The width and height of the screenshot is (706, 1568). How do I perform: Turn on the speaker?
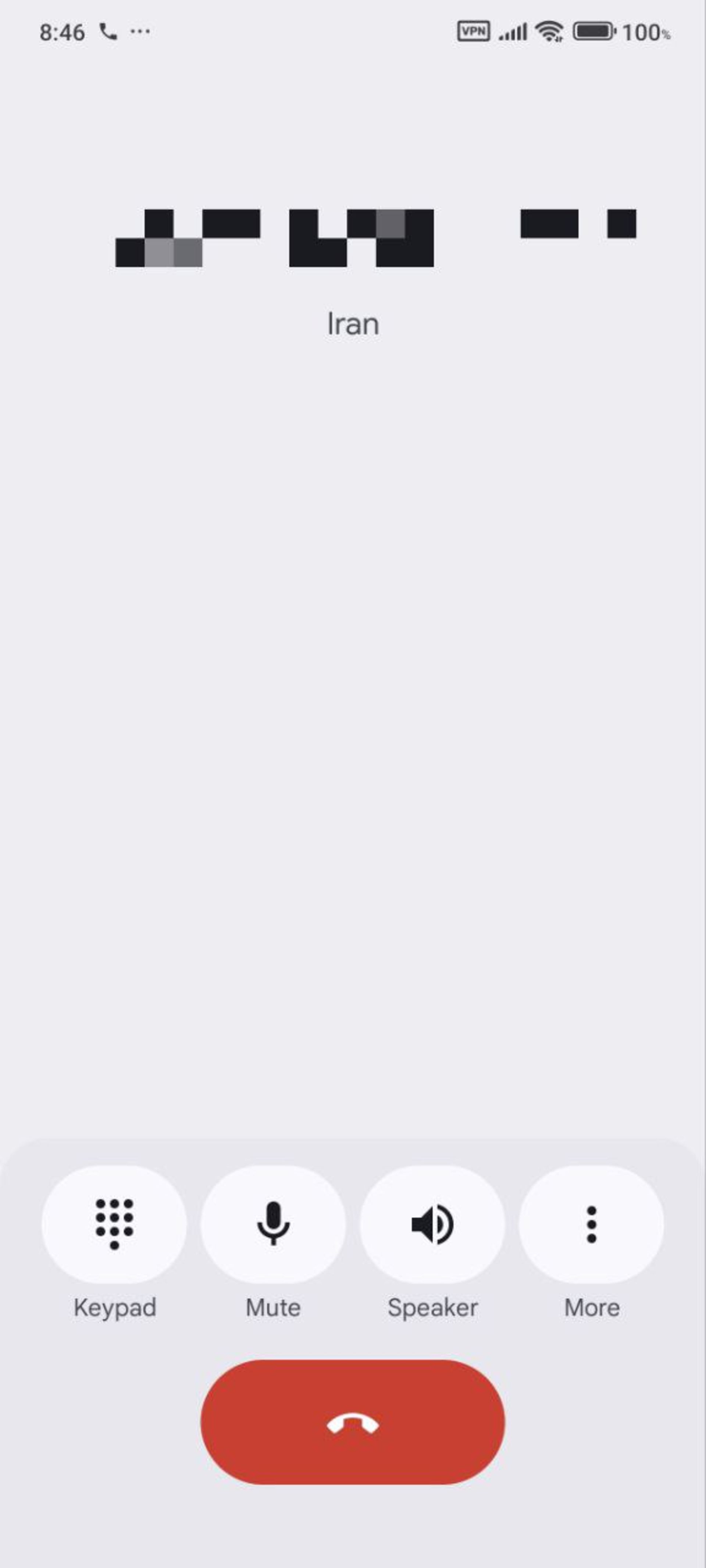click(432, 1224)
